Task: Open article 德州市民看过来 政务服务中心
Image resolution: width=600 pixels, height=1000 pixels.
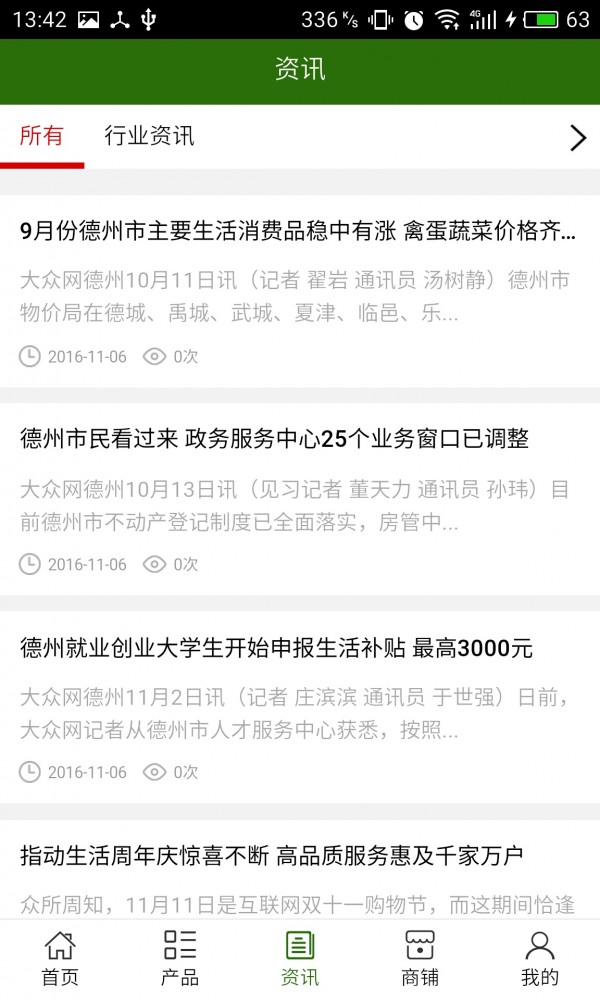Action: point(275,438)
